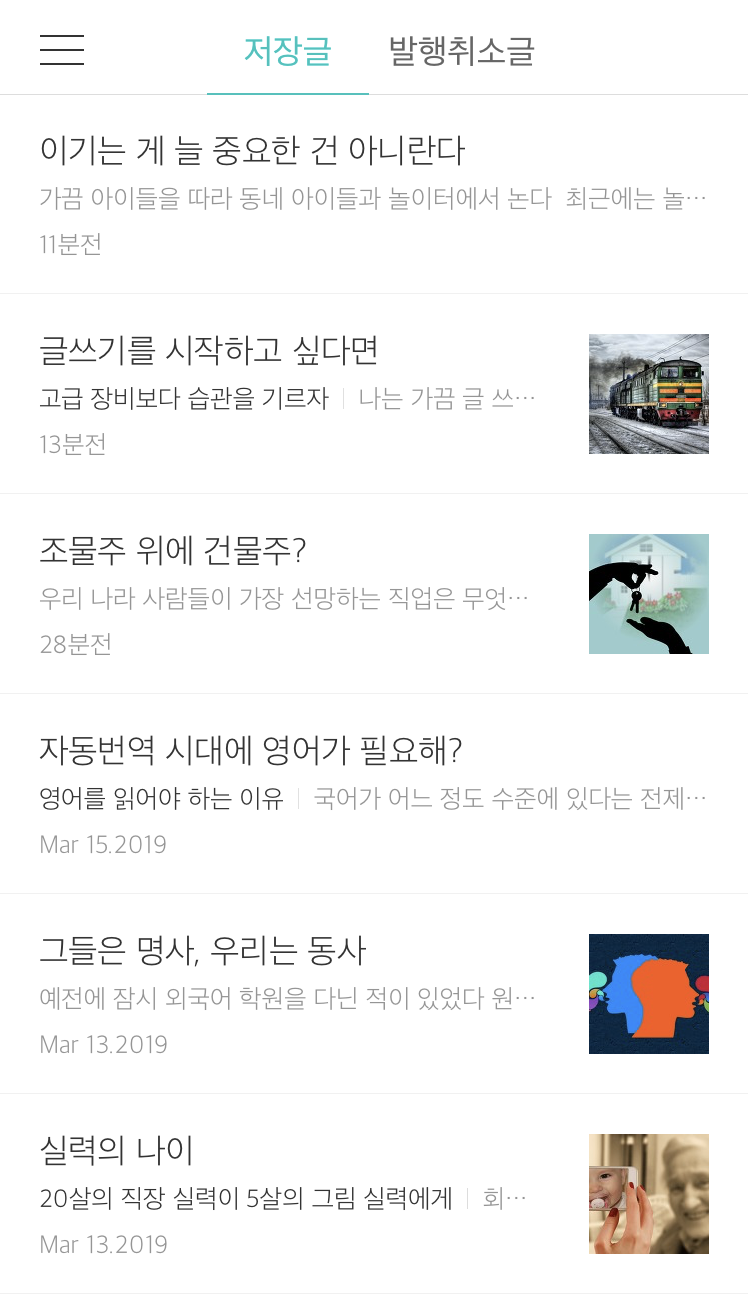Switch to the 발행취소글 tab
Screen dimensions: 748x1300
[x=462, y=50]
